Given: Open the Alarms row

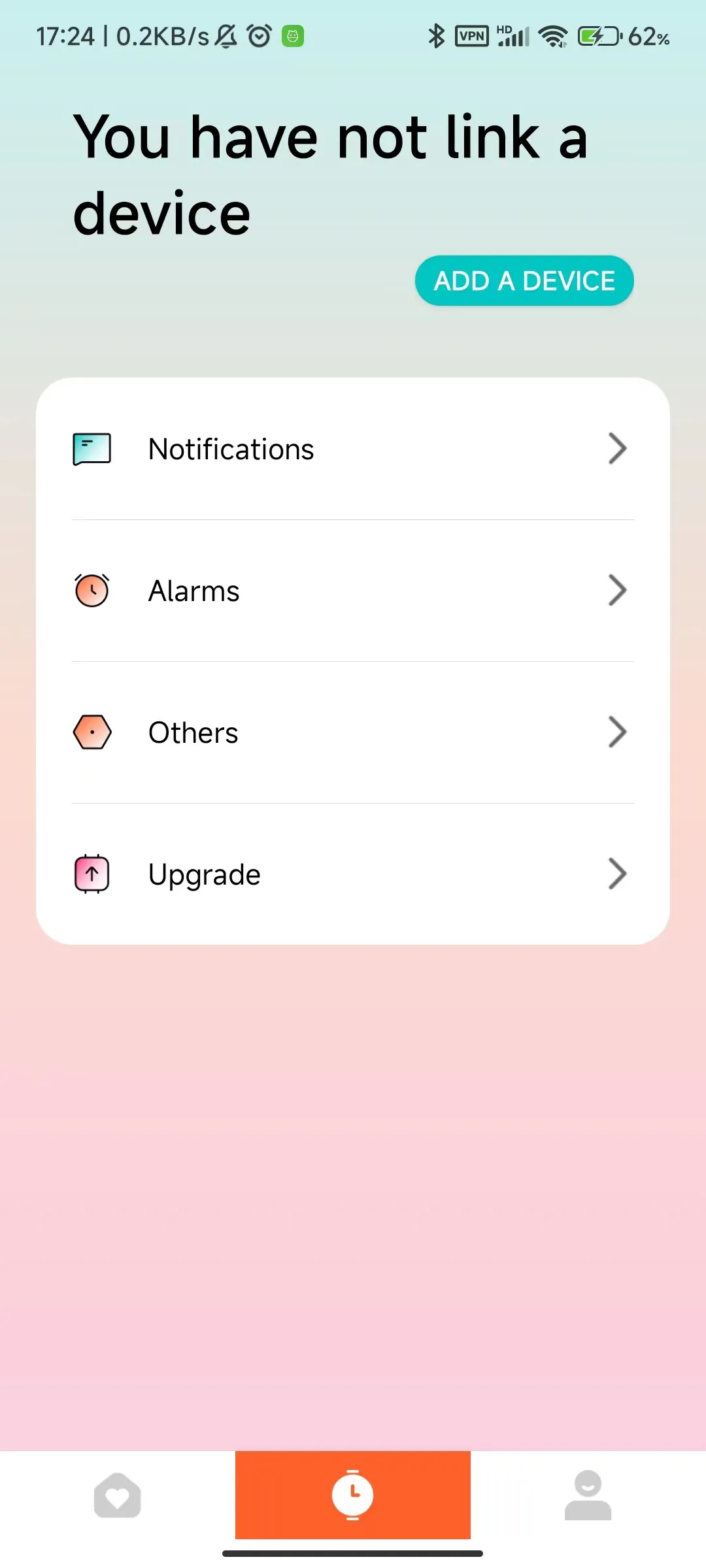Looking at the screenshot, I should [x=353, y=591].
